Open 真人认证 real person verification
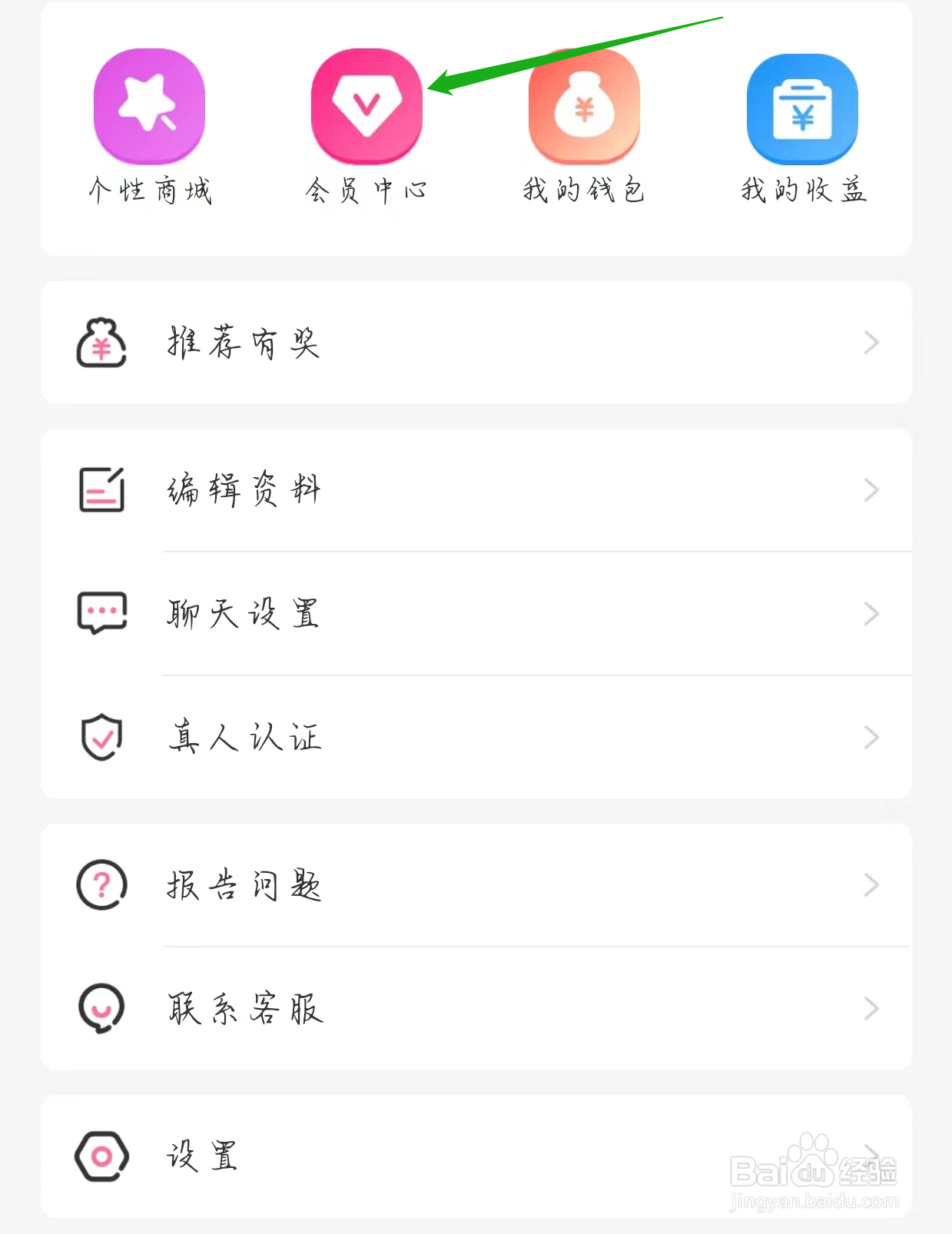This screenshot has width=952, height=1234. [x=476, y=738]
